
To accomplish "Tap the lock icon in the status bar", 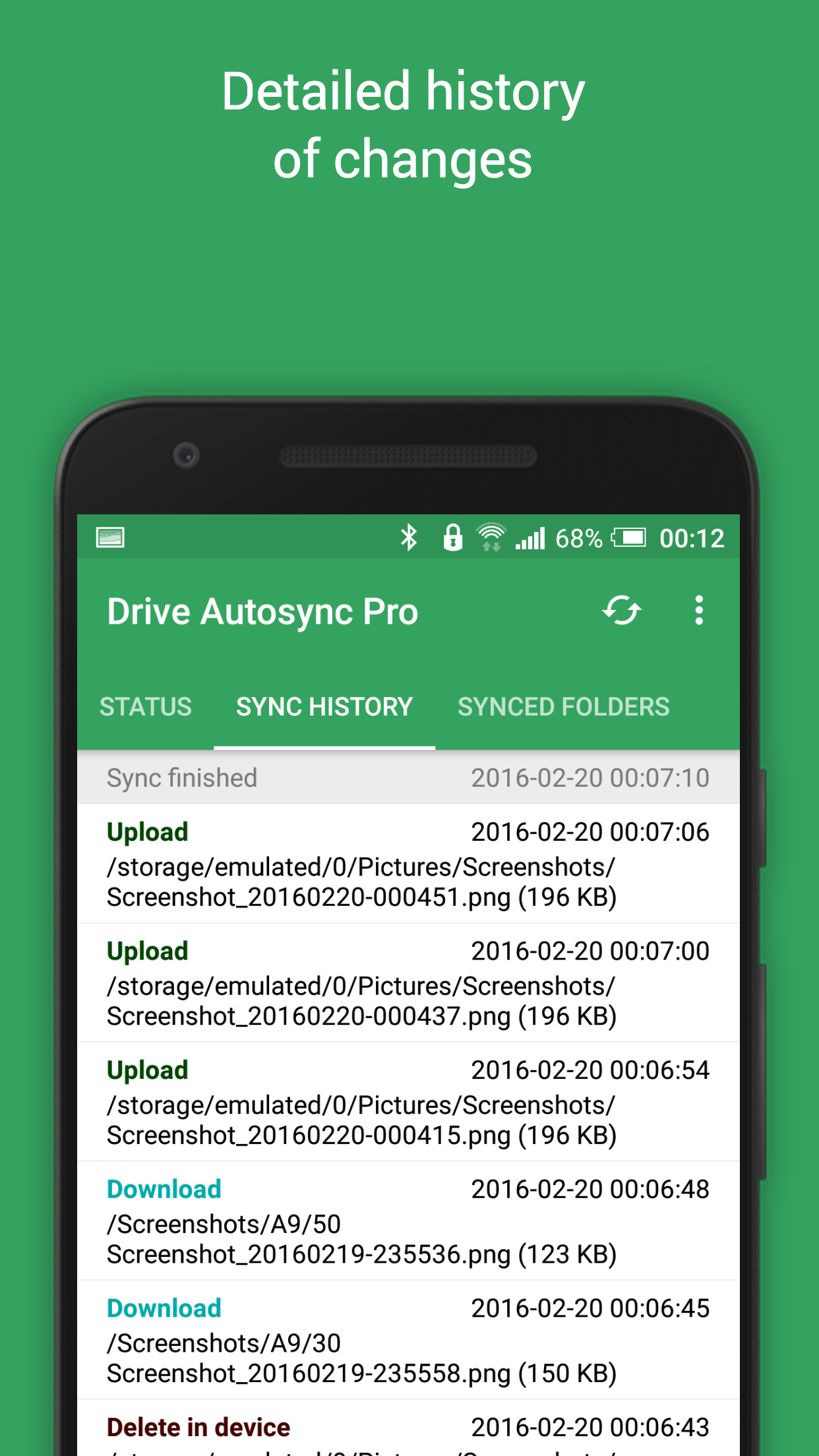I will [452, 537].
